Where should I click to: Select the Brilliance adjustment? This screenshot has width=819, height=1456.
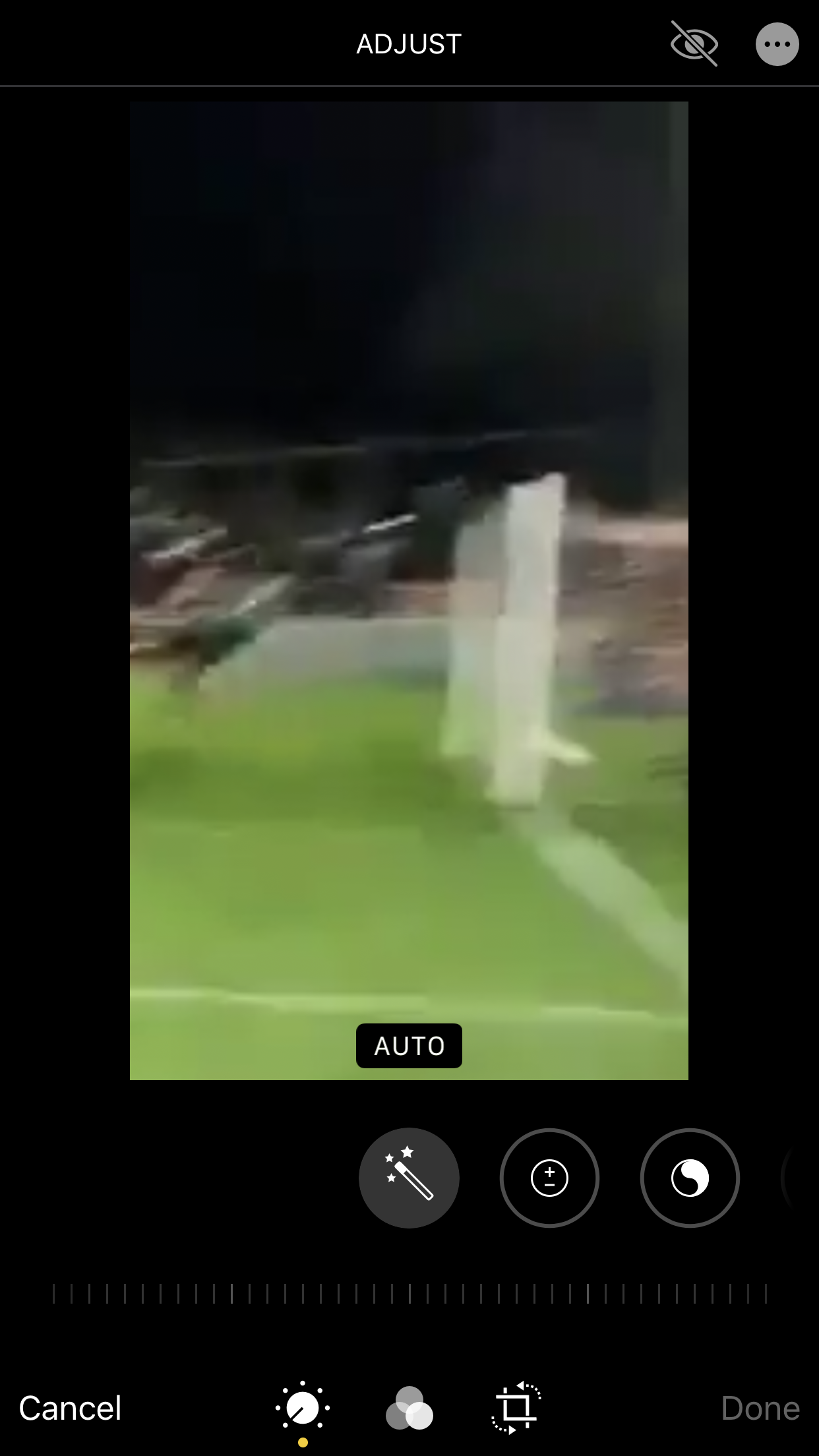[x=690, y=1178]
